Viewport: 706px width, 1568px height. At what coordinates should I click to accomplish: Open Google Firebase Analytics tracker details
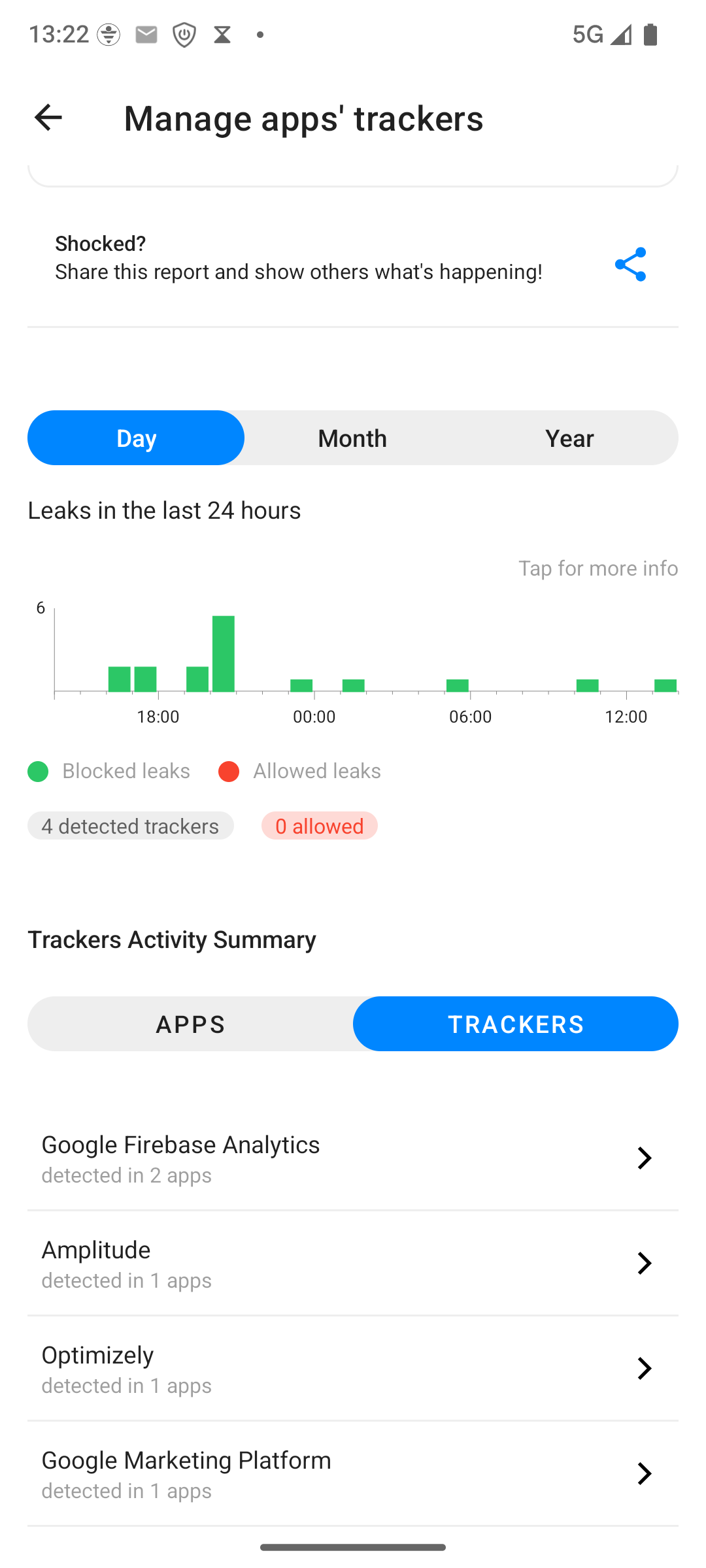click(x=353, y=1158)
